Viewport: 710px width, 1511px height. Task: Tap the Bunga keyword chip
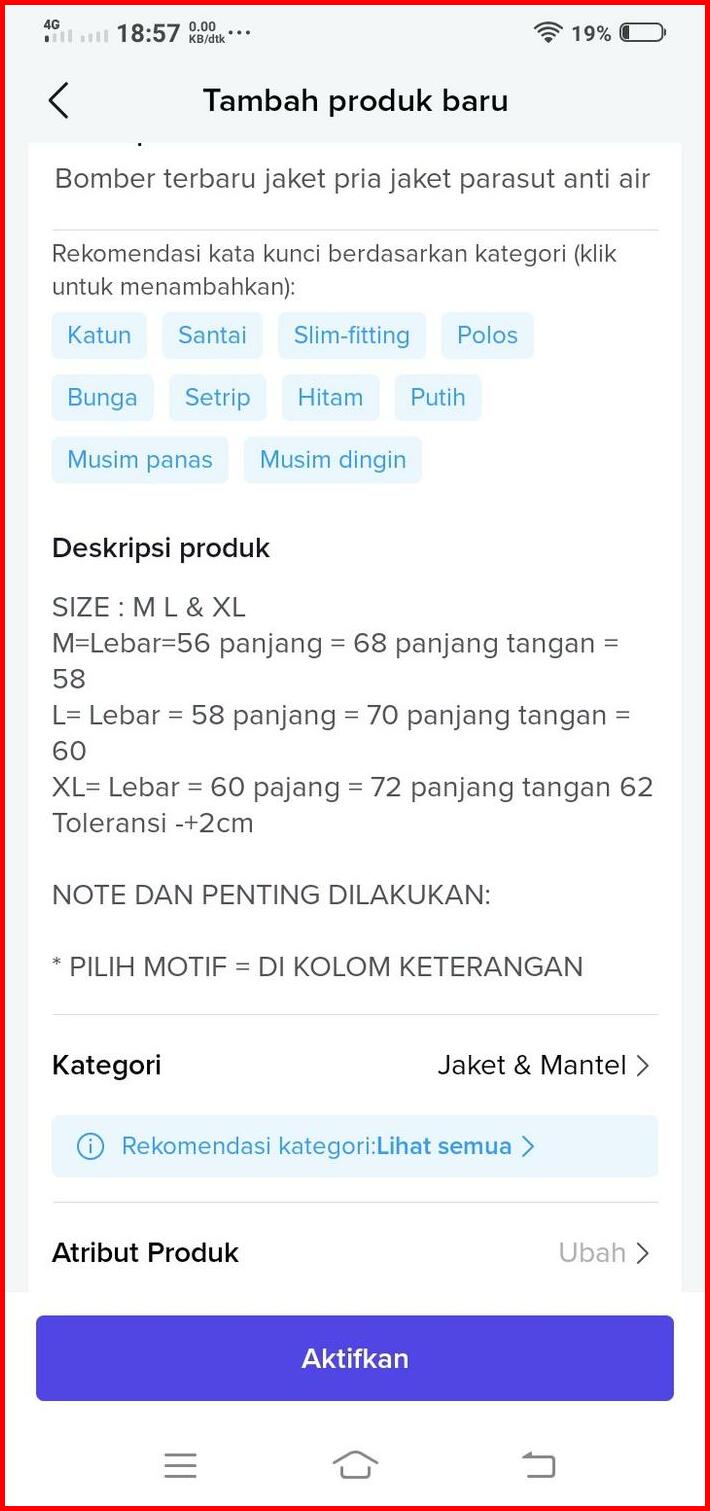(x=102, y=398)
